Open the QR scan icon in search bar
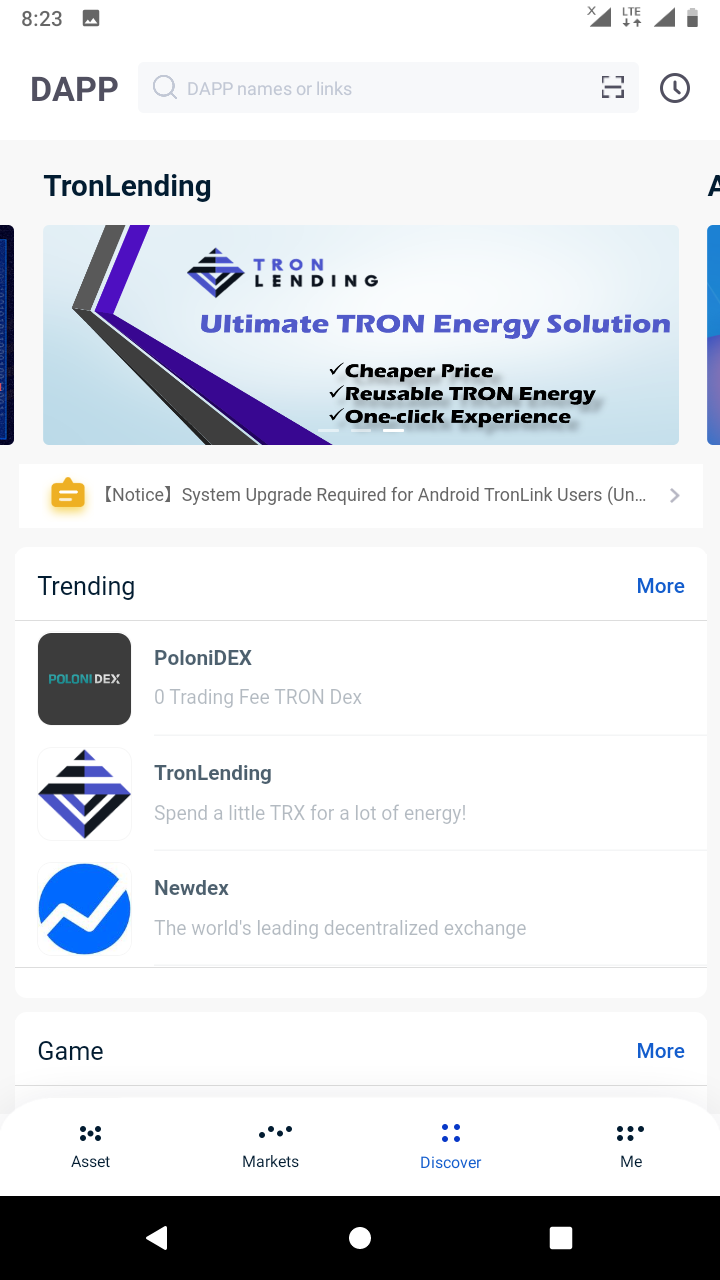The height and width of the screenshot is (1280, 720). (x=612, y=88)
